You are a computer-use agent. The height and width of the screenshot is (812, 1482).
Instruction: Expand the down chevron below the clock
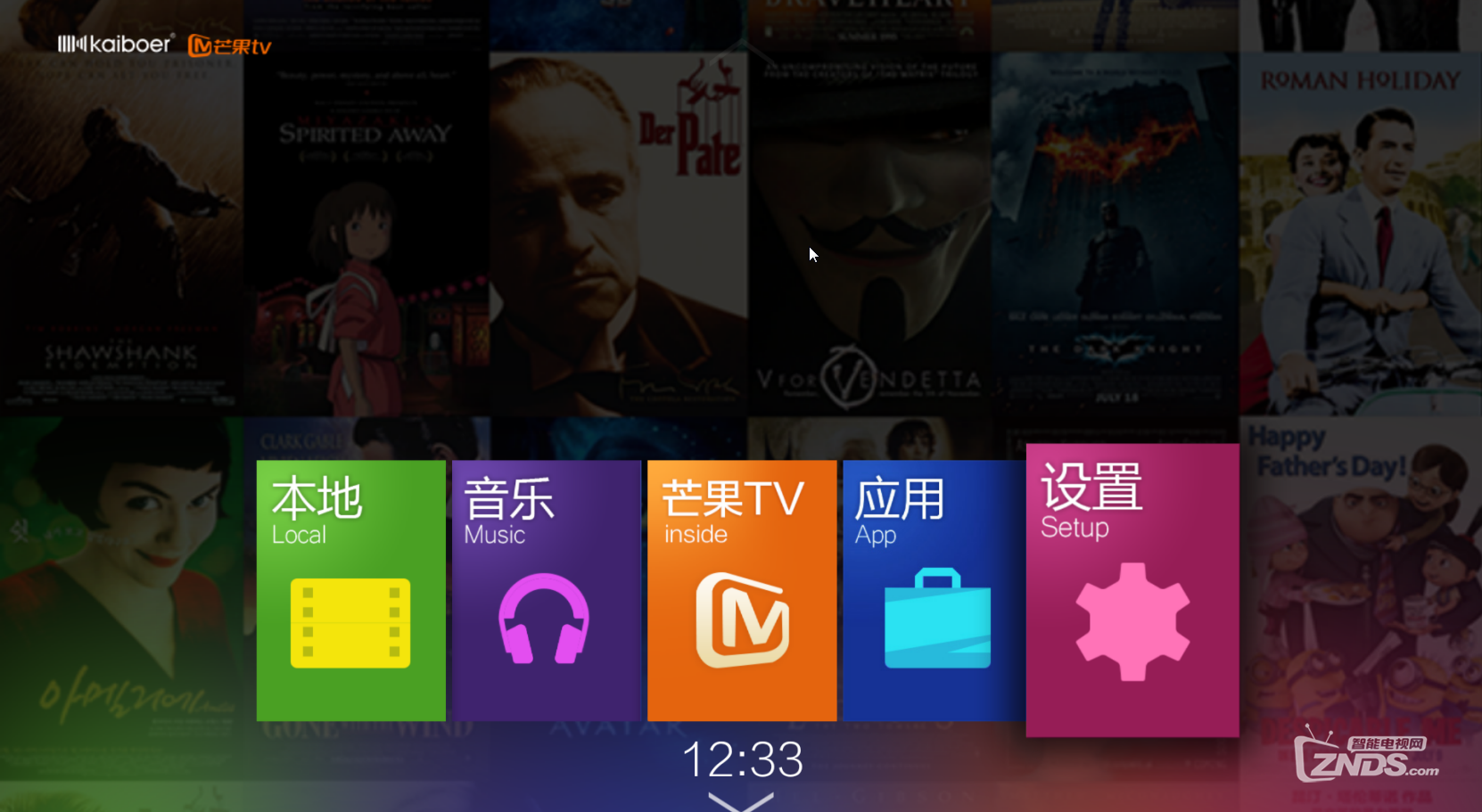(741, 801)
